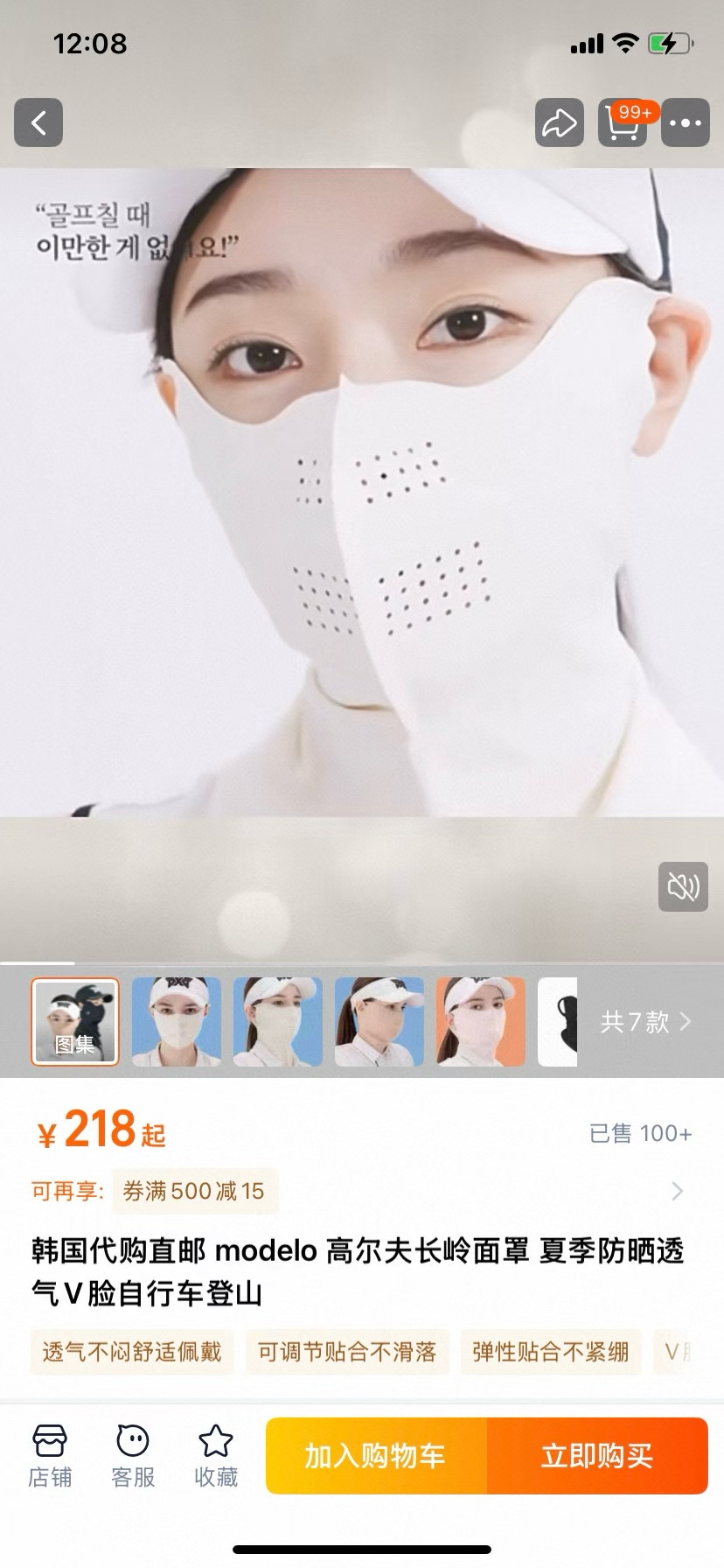Tap the 透气不闷舒适佩戴 tag

(132, 1352)
